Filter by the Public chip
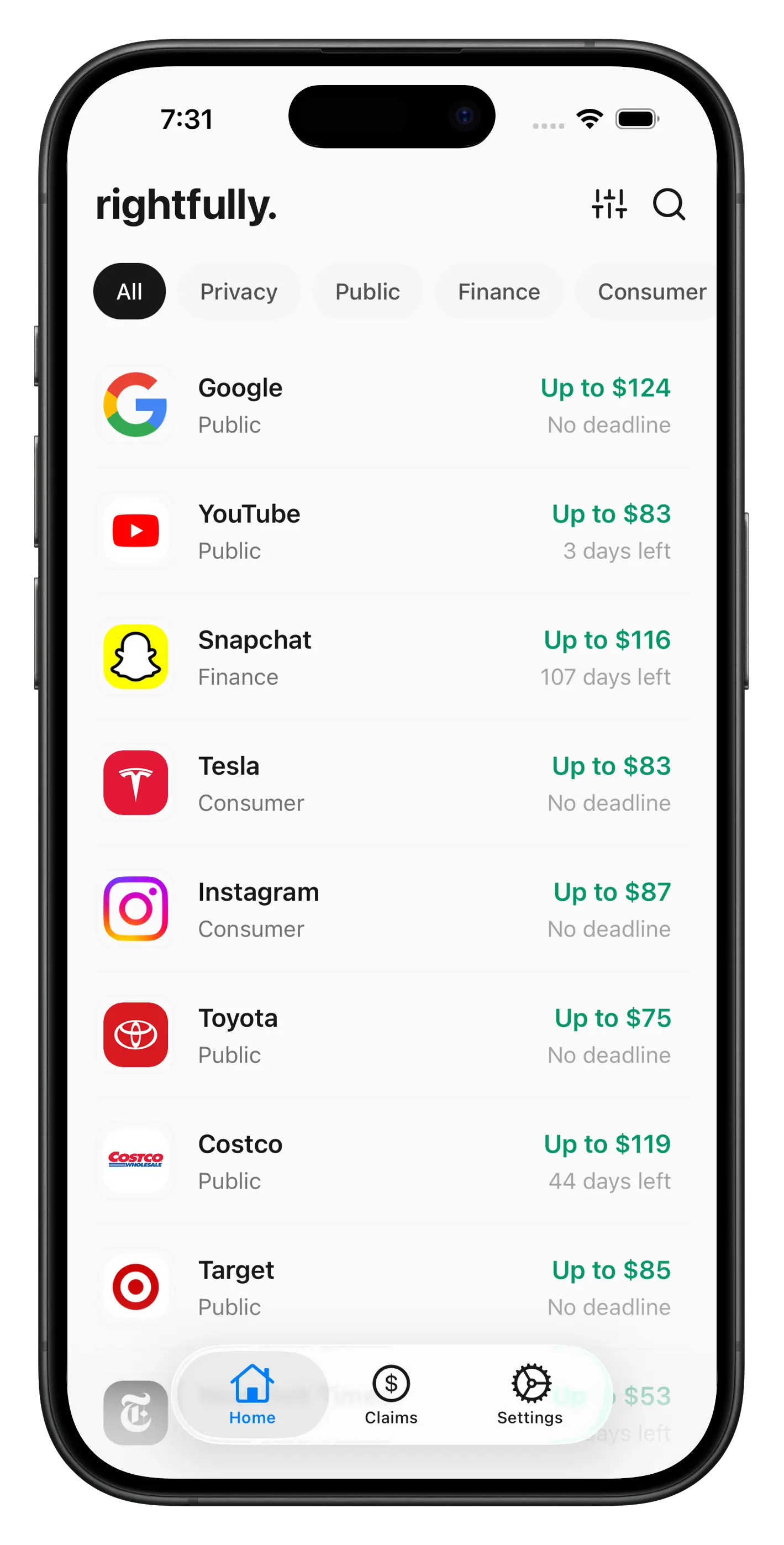The image size is (784, 1545). 367,292
